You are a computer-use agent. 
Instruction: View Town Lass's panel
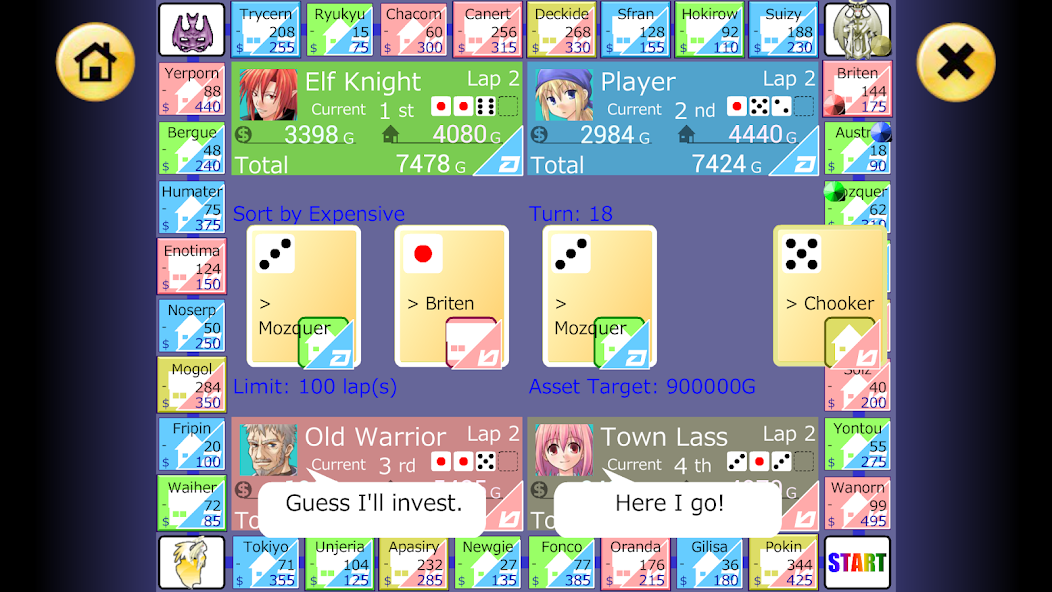pos(673,448)
